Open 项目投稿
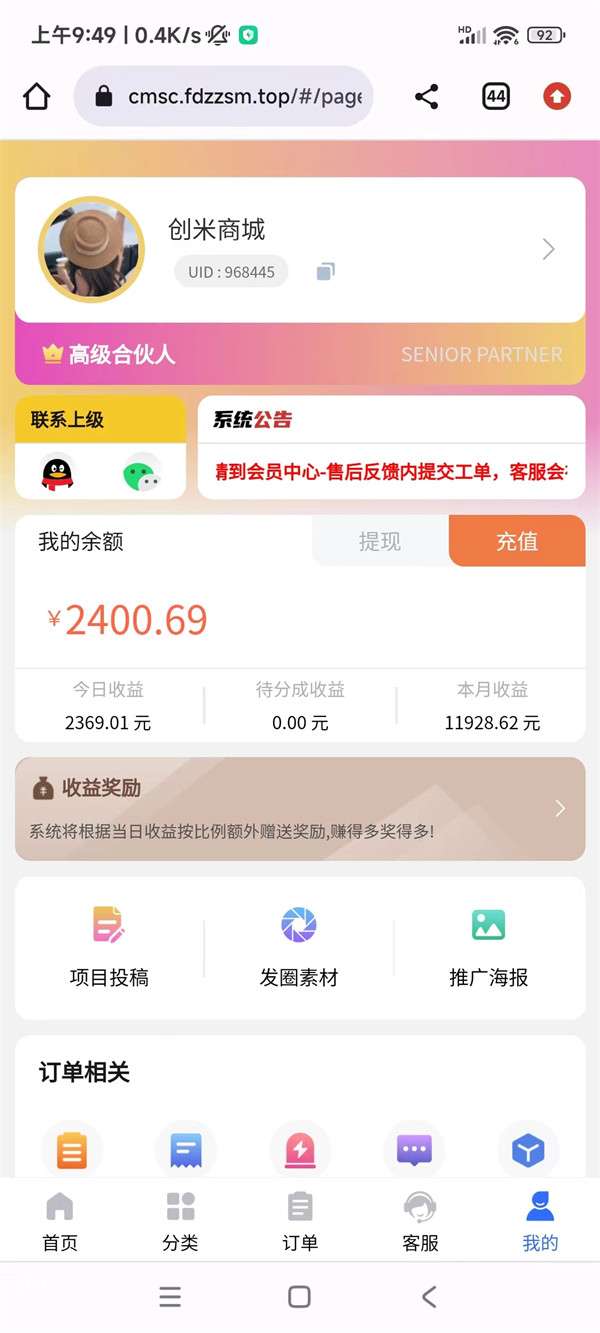 pyautogui.click(x=109, y=947)
